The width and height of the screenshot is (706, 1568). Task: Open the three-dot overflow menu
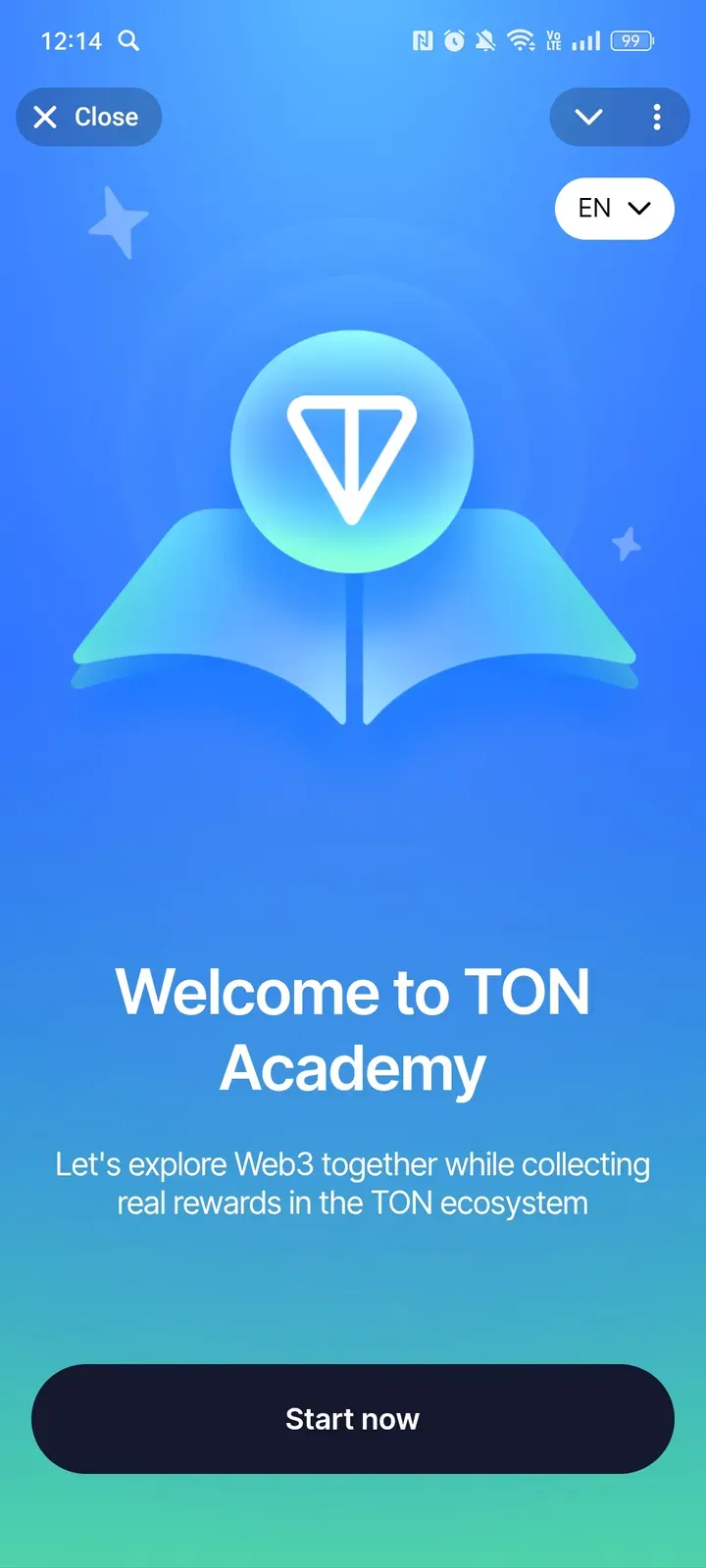657,118
